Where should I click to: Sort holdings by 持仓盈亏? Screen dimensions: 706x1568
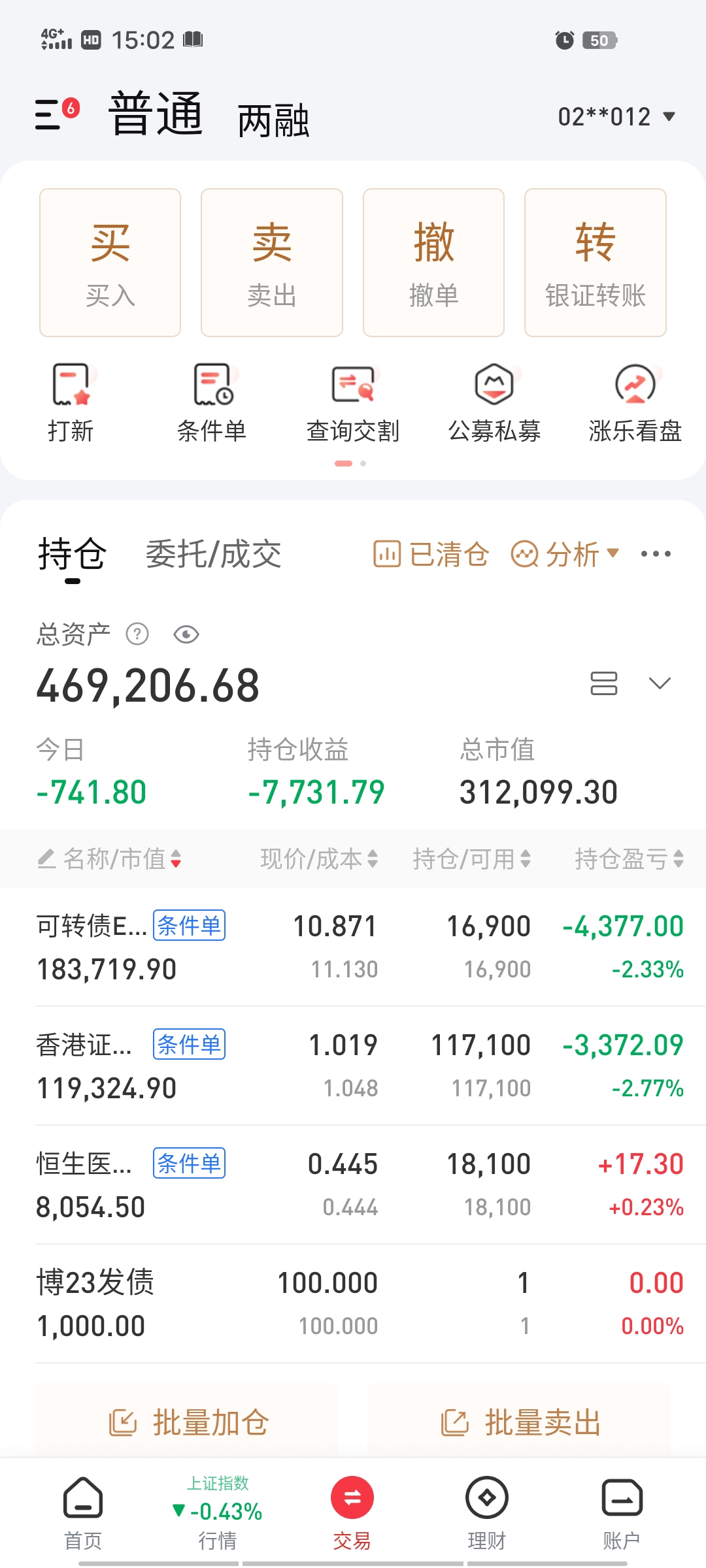pos(629,858)
